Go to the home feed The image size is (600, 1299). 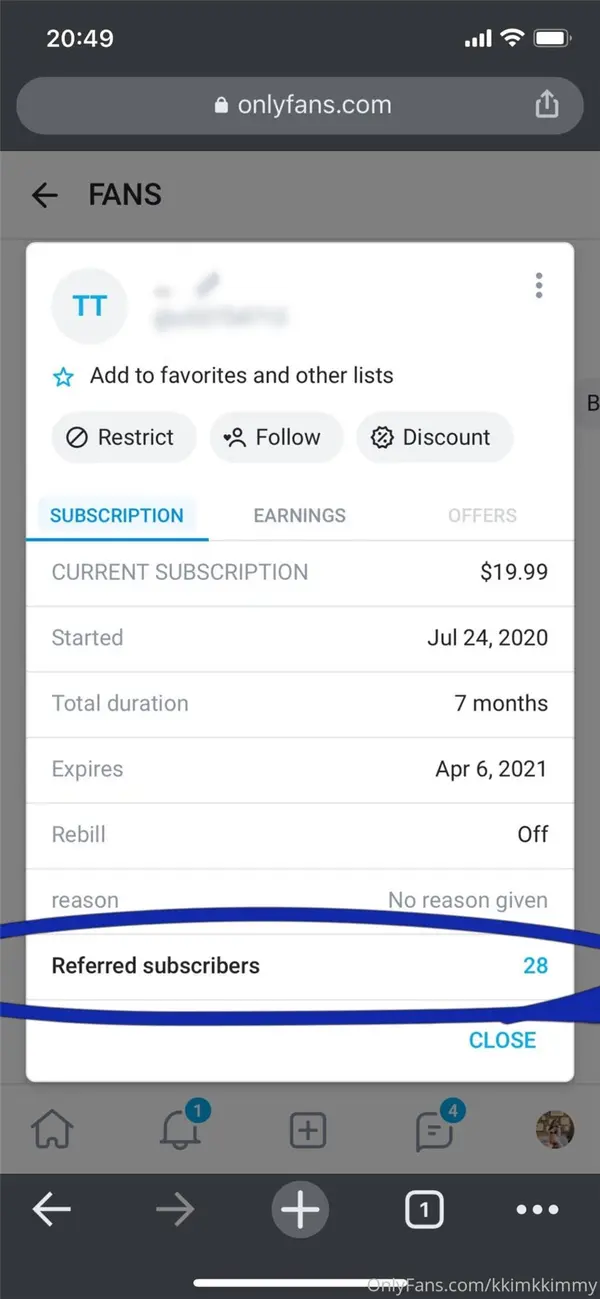(x=52, y=1131)
